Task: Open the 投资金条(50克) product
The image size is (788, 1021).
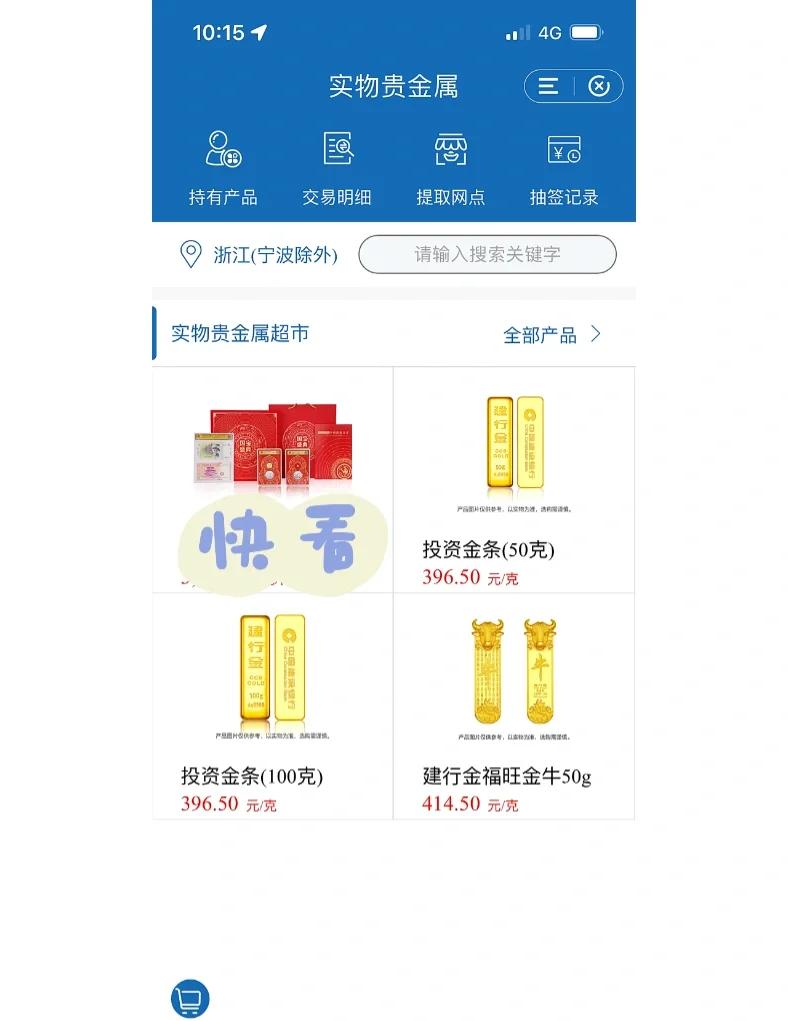Action: point(514,480)
